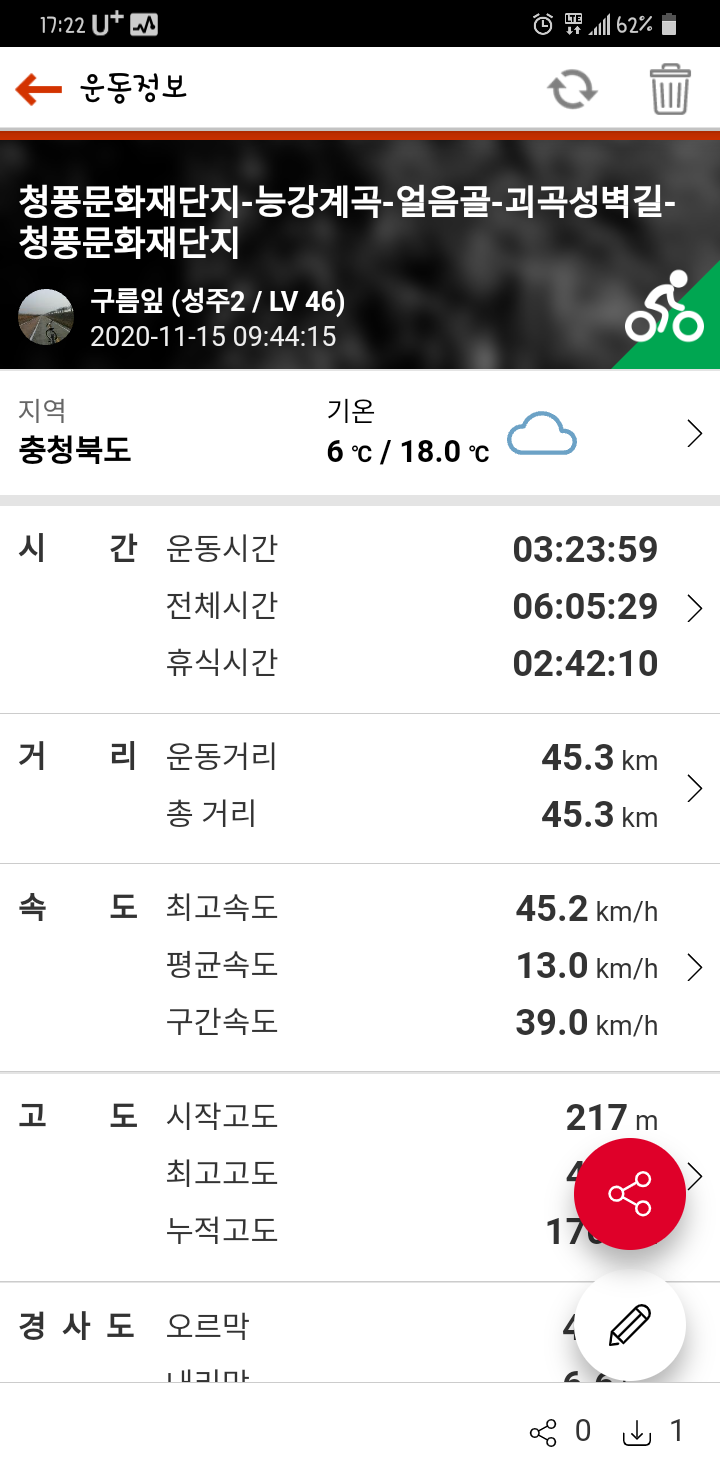Viewport: 720px width, 1476px height.
Task: Open the weather details chevron
Action: pyautogui.click(x=695, y=435)
